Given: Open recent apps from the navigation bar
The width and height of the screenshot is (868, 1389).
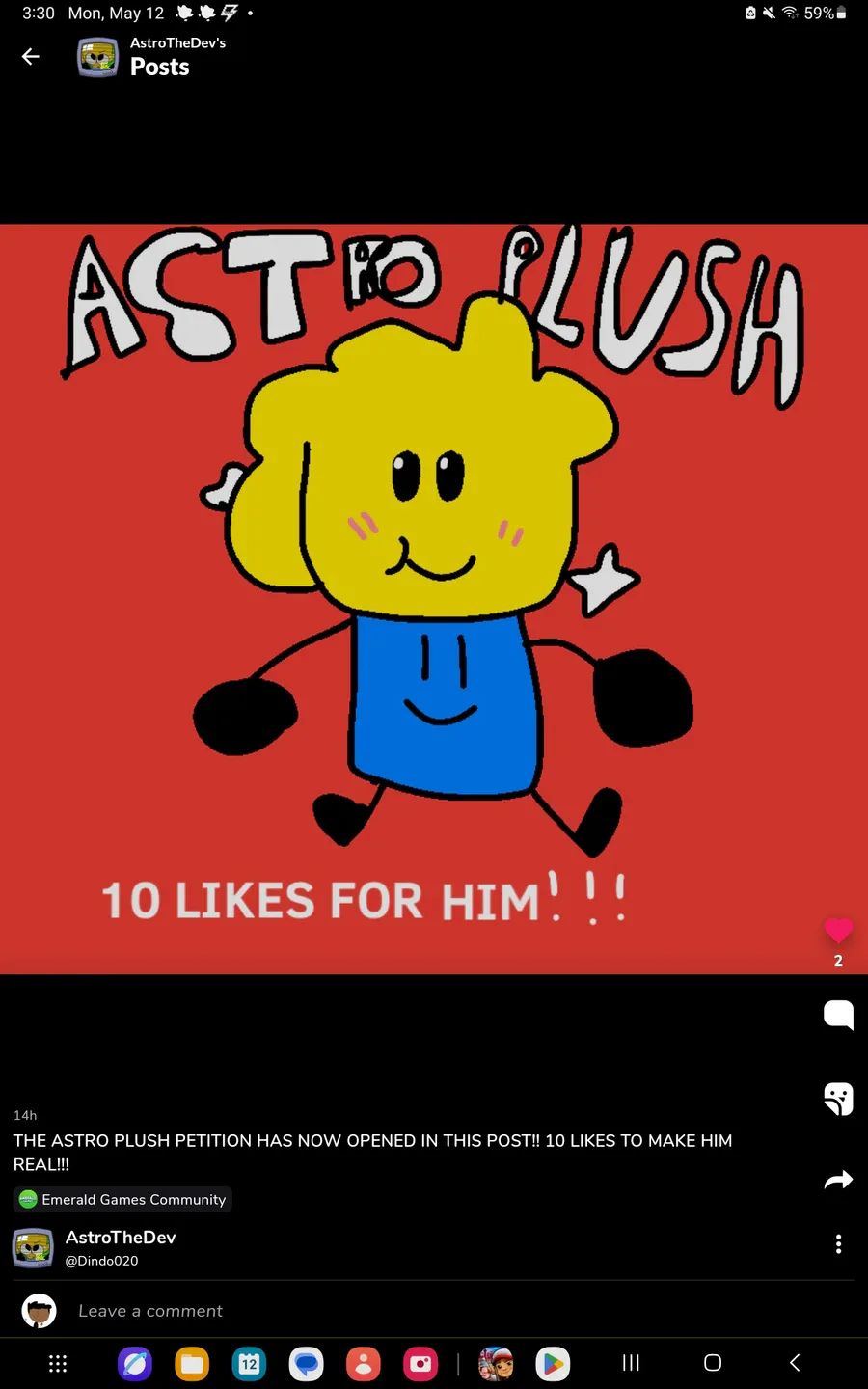Looking at the screenshot, I should coord(631,1363).
